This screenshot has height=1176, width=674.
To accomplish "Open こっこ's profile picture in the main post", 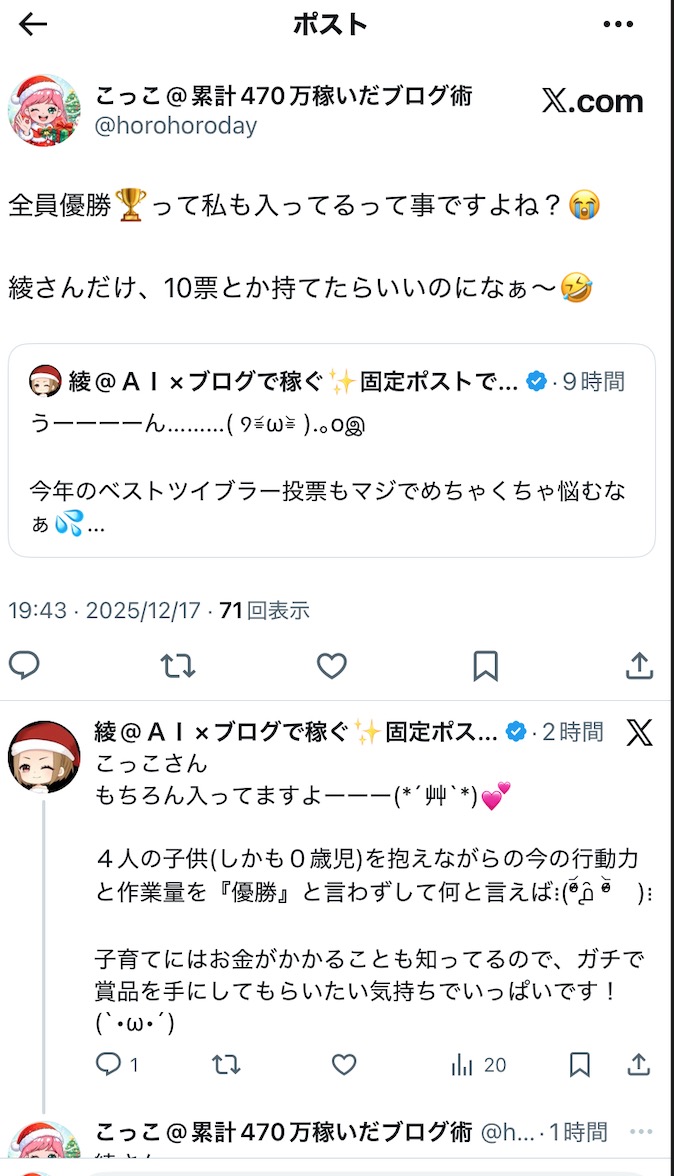I will coord(44,110).
